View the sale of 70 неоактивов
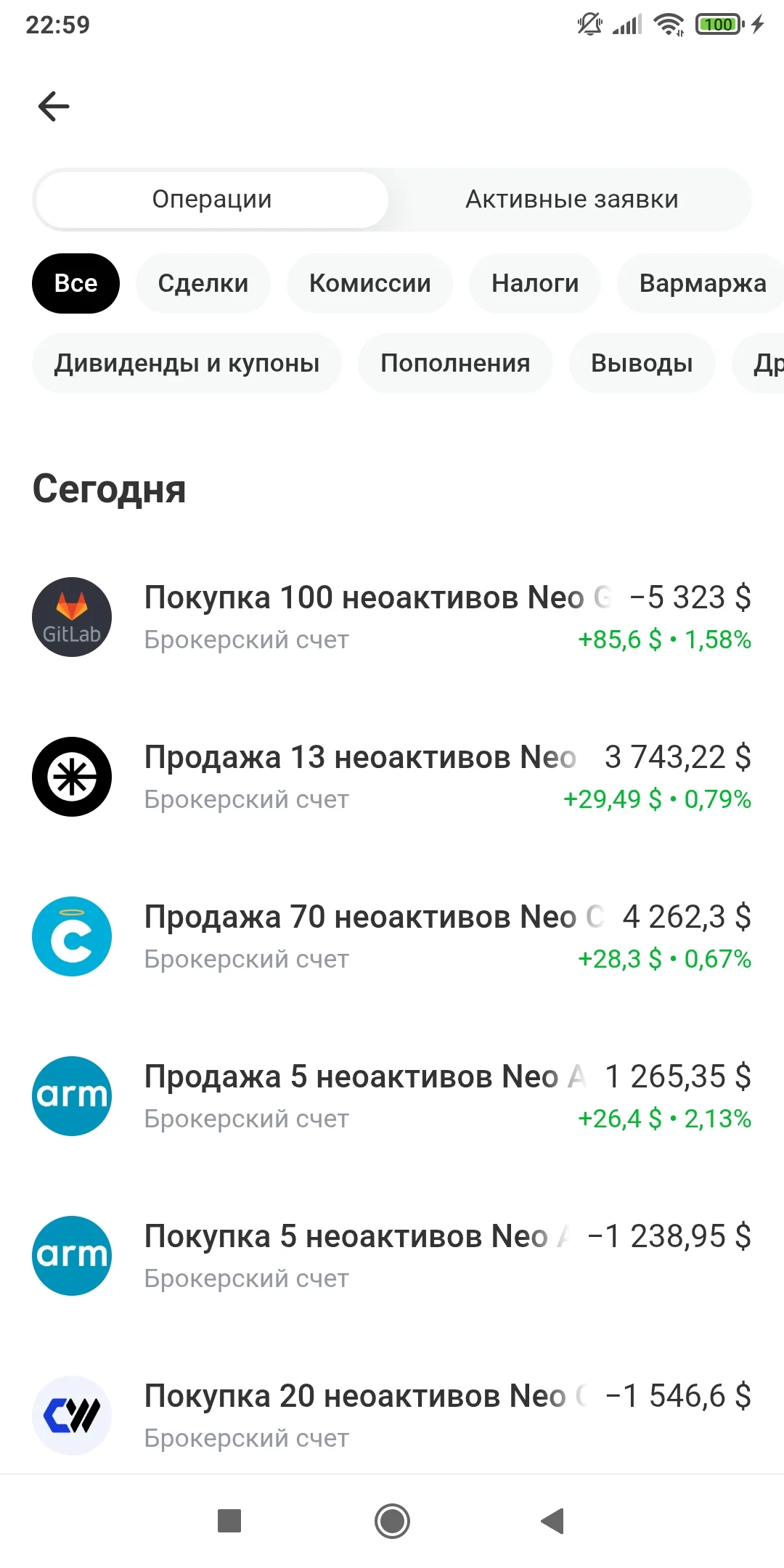The image size is (784, 1568). tap(392, 936)
